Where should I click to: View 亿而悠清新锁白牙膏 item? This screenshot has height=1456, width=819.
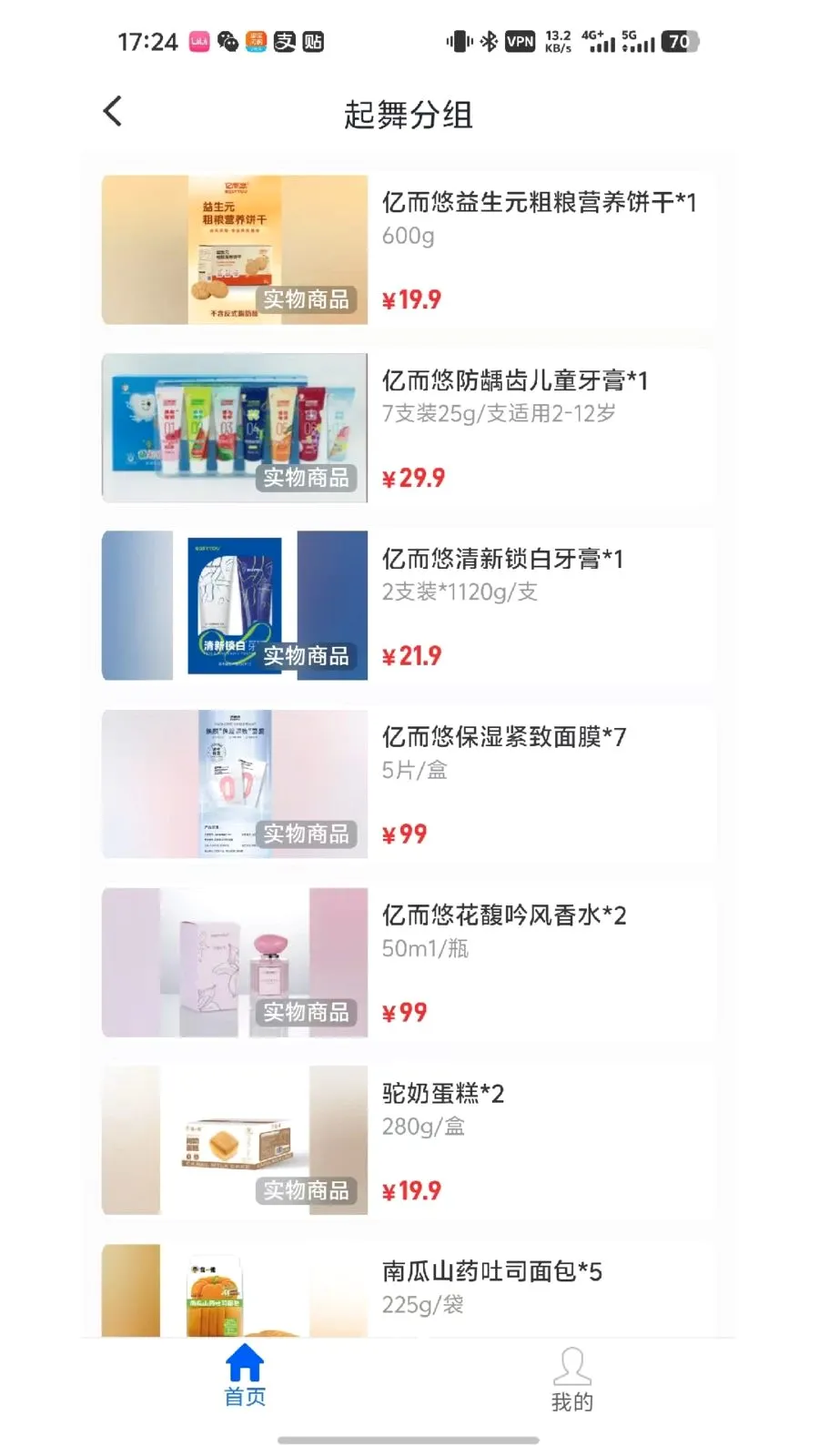[x=409, y=606]
